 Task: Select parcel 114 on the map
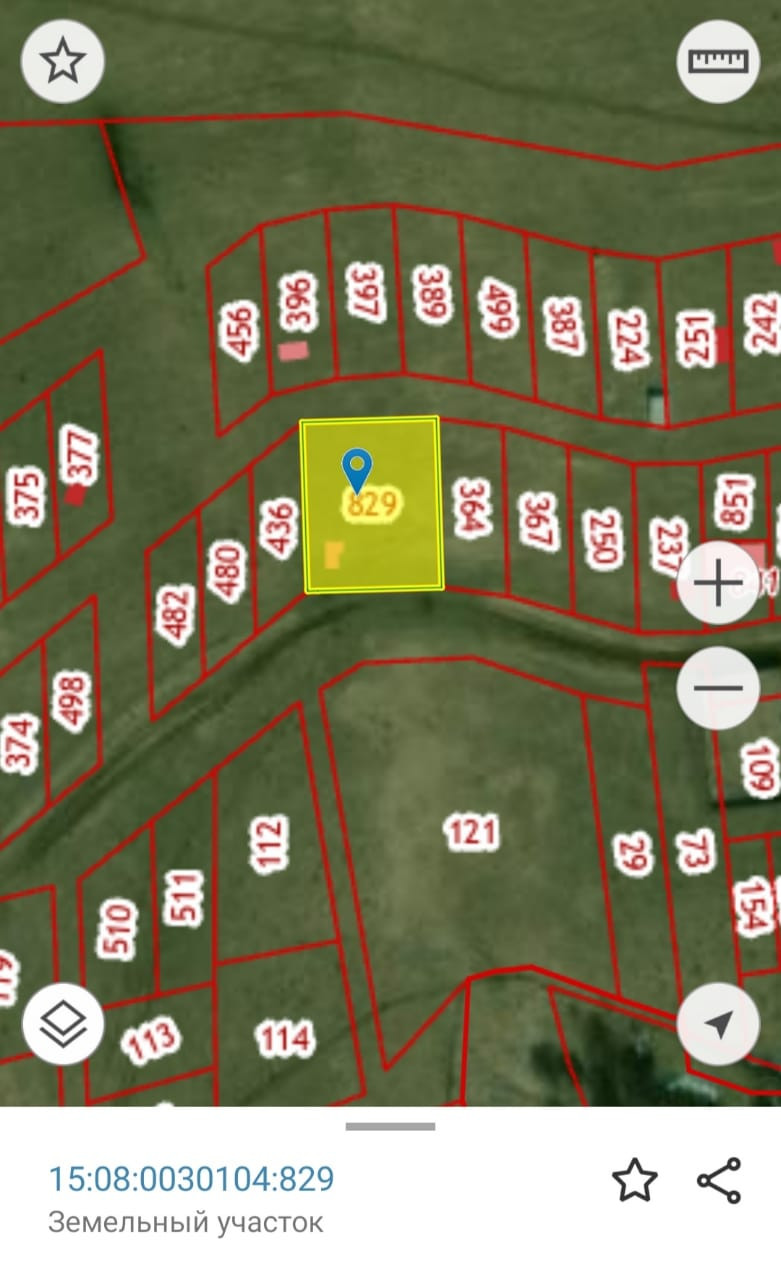(286, 1038)
